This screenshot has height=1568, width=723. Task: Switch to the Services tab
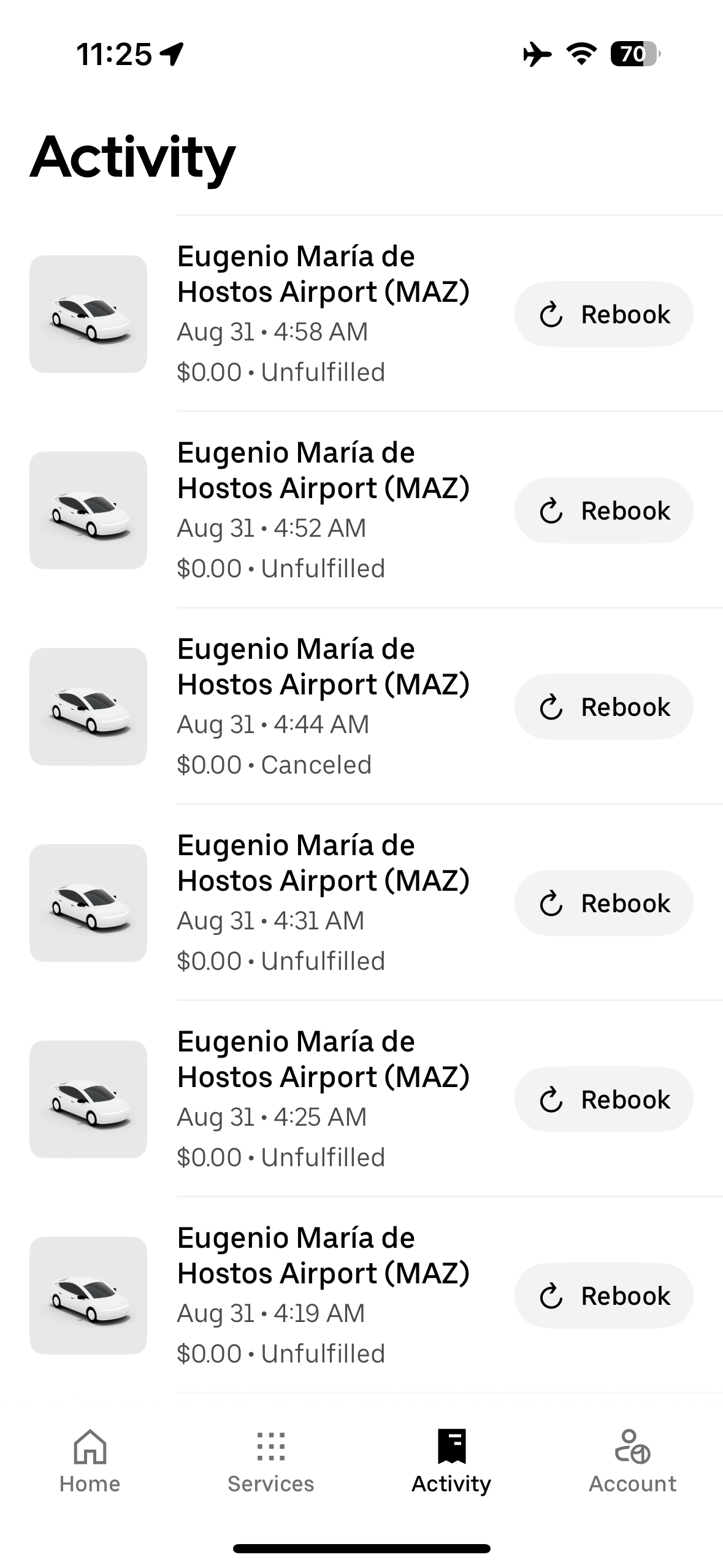(x=270, y=1461)
